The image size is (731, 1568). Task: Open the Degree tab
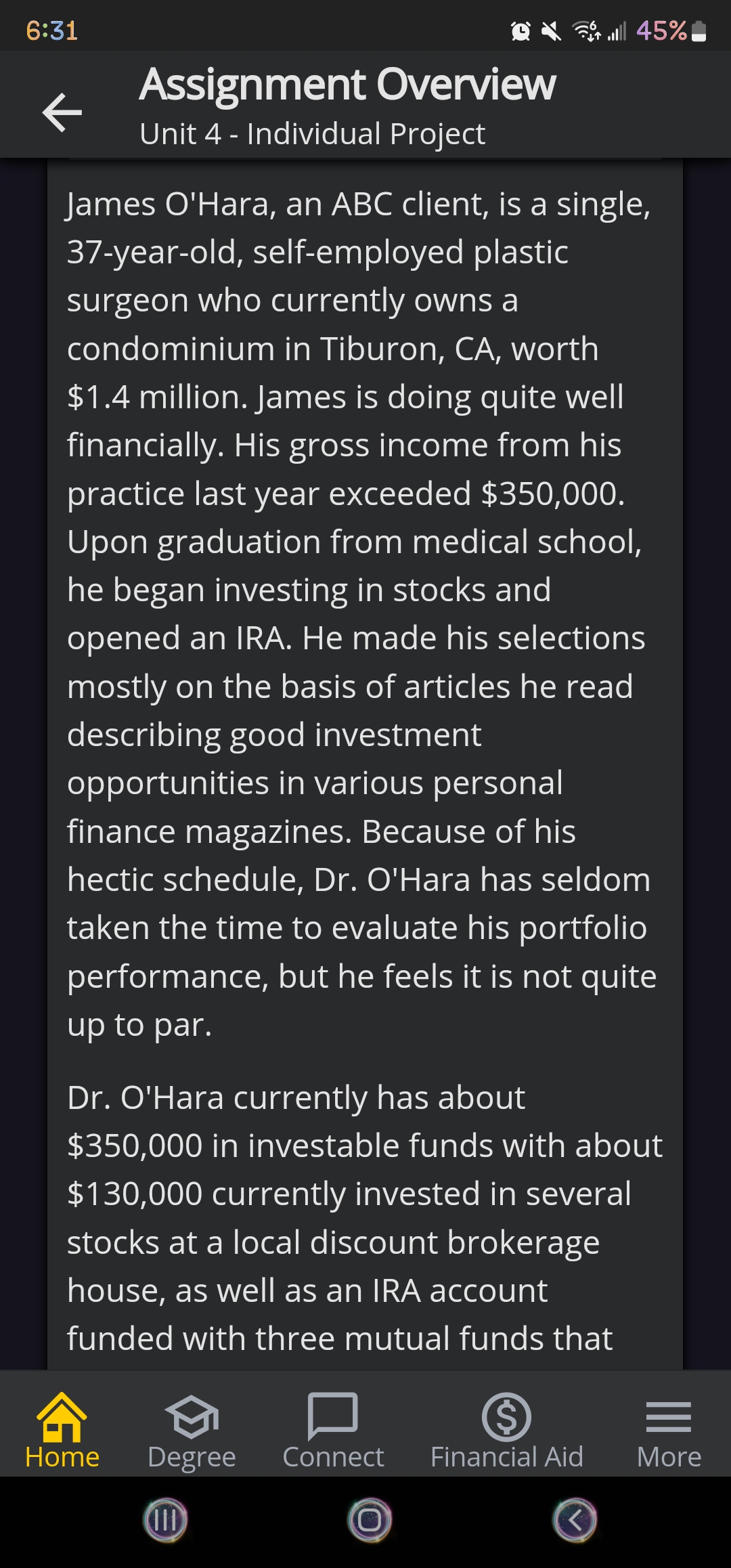click(192, 1430)
